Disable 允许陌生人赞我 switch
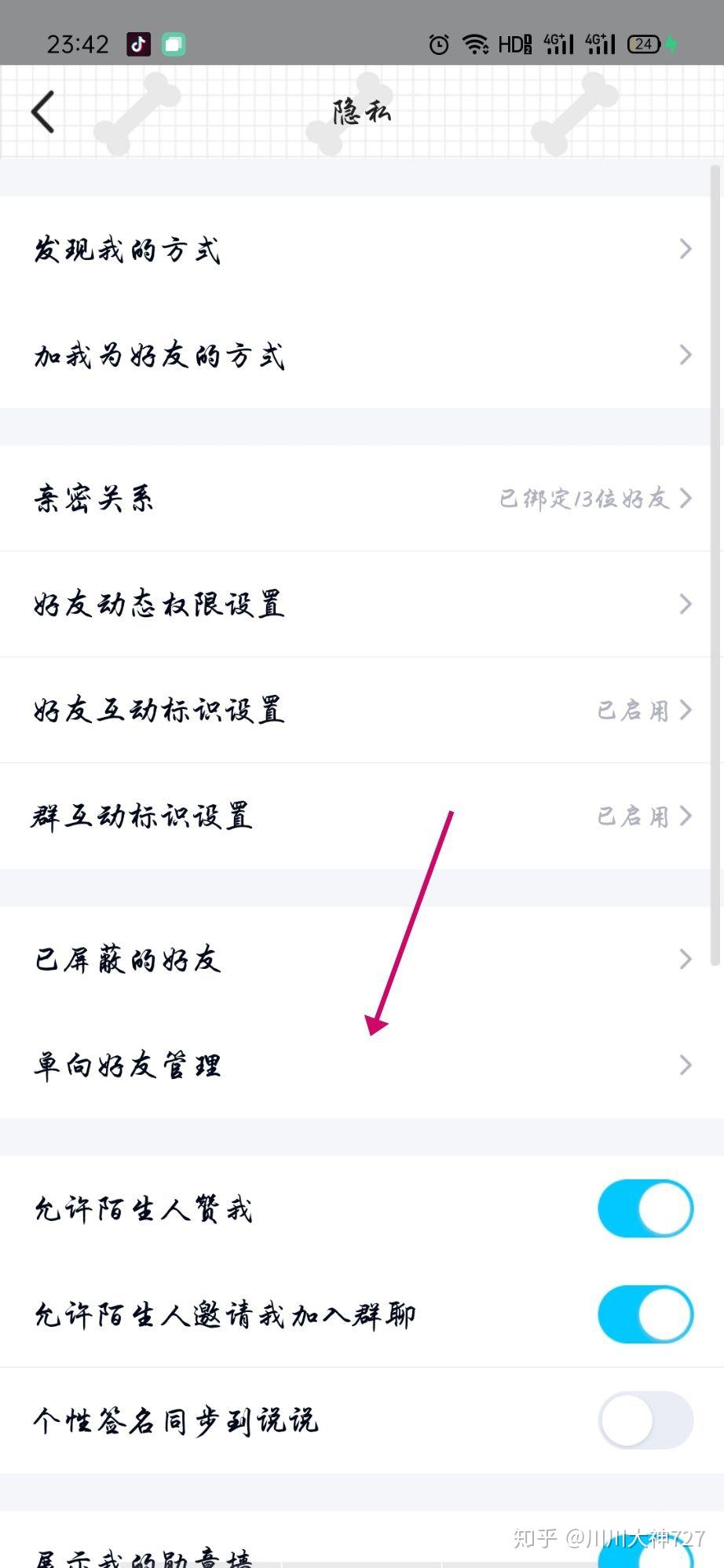Viewport: 724px width, 1568px height. point(645,1209)
